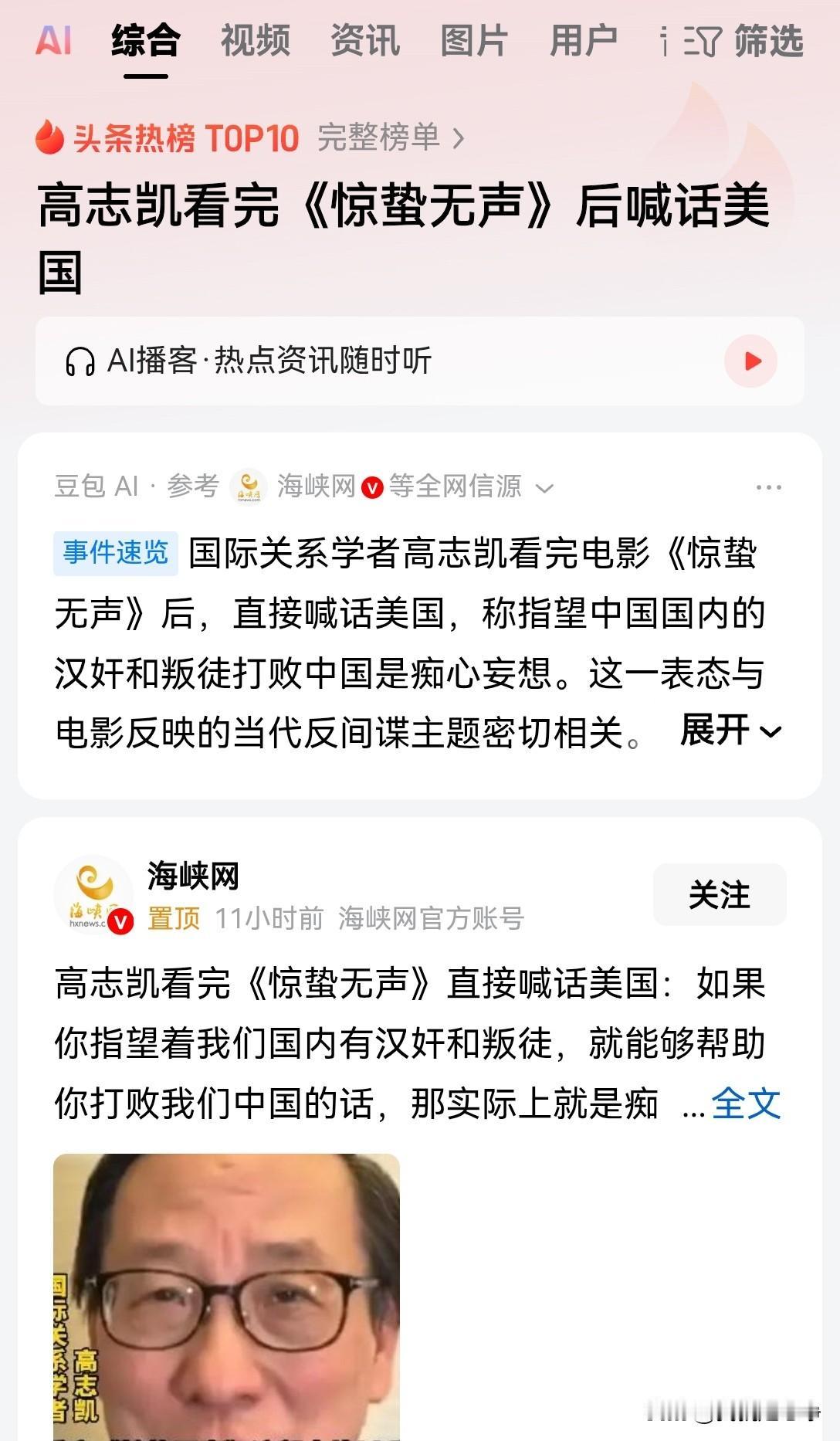Click the 海峡网 source logo in the AI summary

coord(247,486)
